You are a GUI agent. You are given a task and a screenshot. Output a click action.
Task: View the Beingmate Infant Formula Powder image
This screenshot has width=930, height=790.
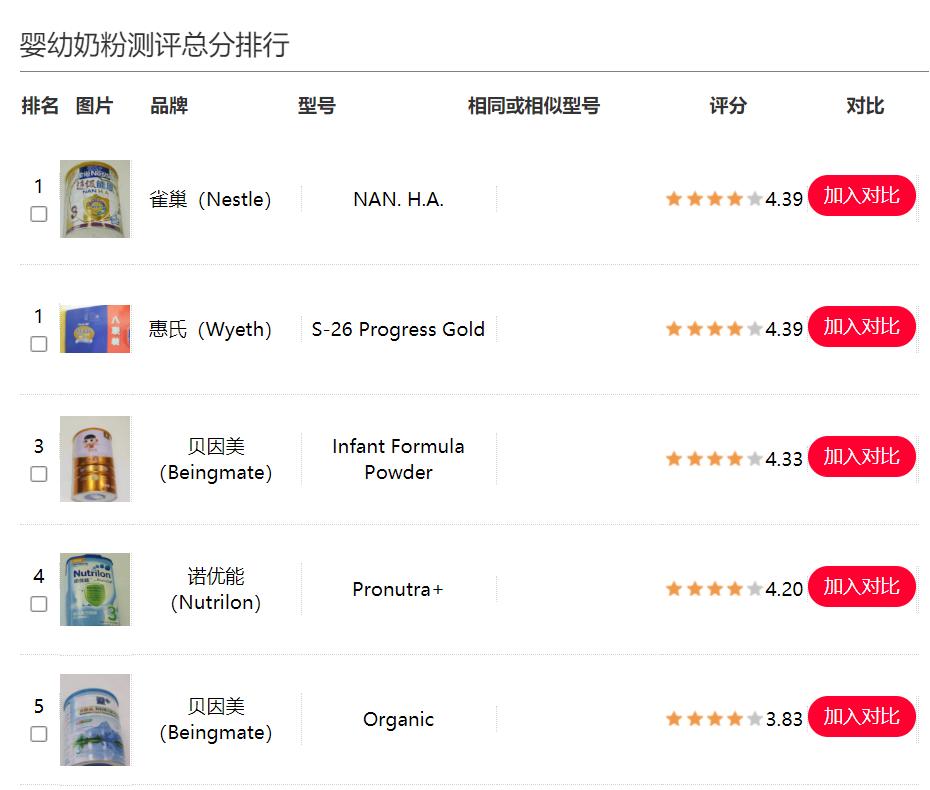[x=95, y=459]
